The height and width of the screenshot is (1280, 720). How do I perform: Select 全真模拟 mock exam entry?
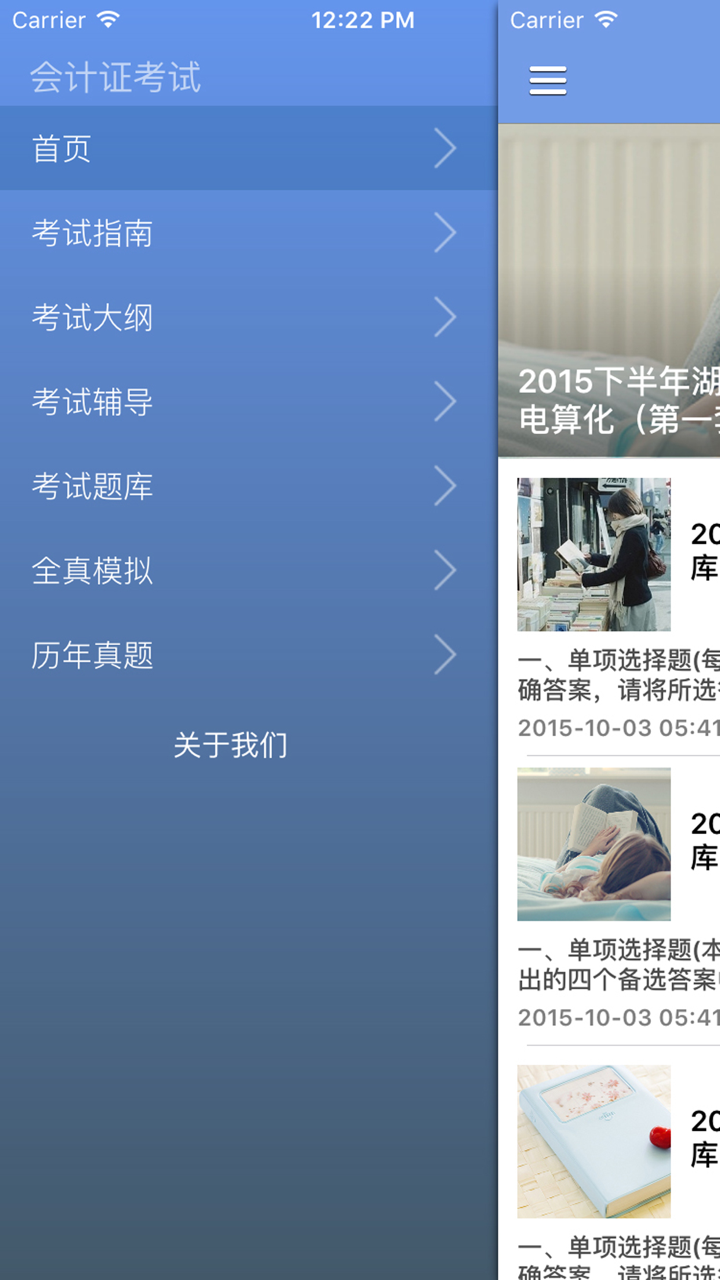click(94, 571)
